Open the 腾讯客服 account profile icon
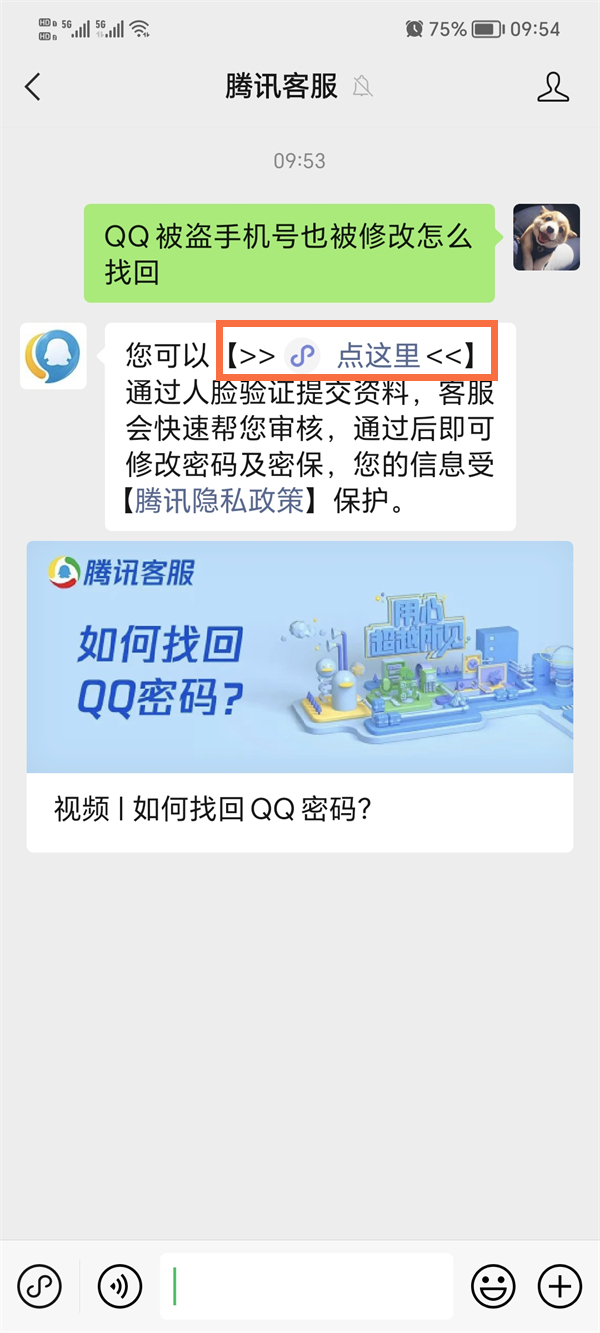The height and width of the screenshot is (1333, 600). point(553,87)
